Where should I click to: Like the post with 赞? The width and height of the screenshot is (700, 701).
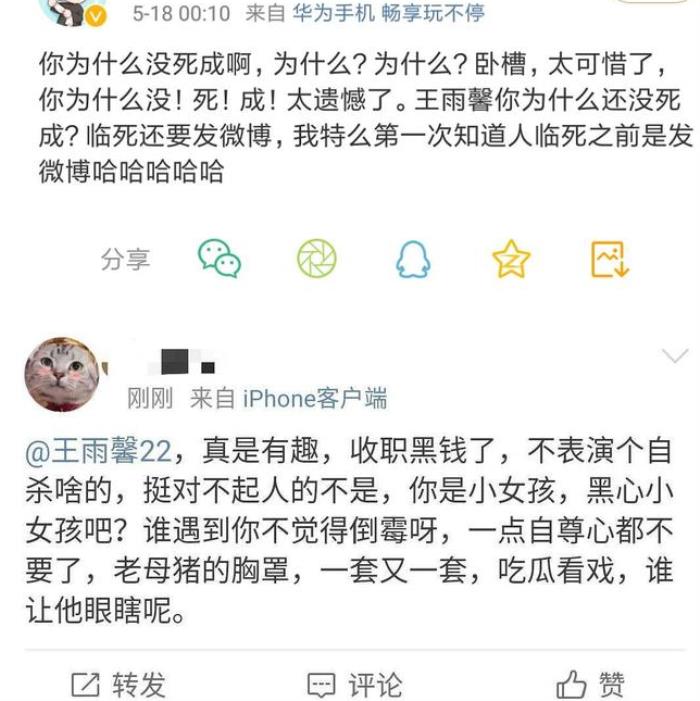coord(591,685)
